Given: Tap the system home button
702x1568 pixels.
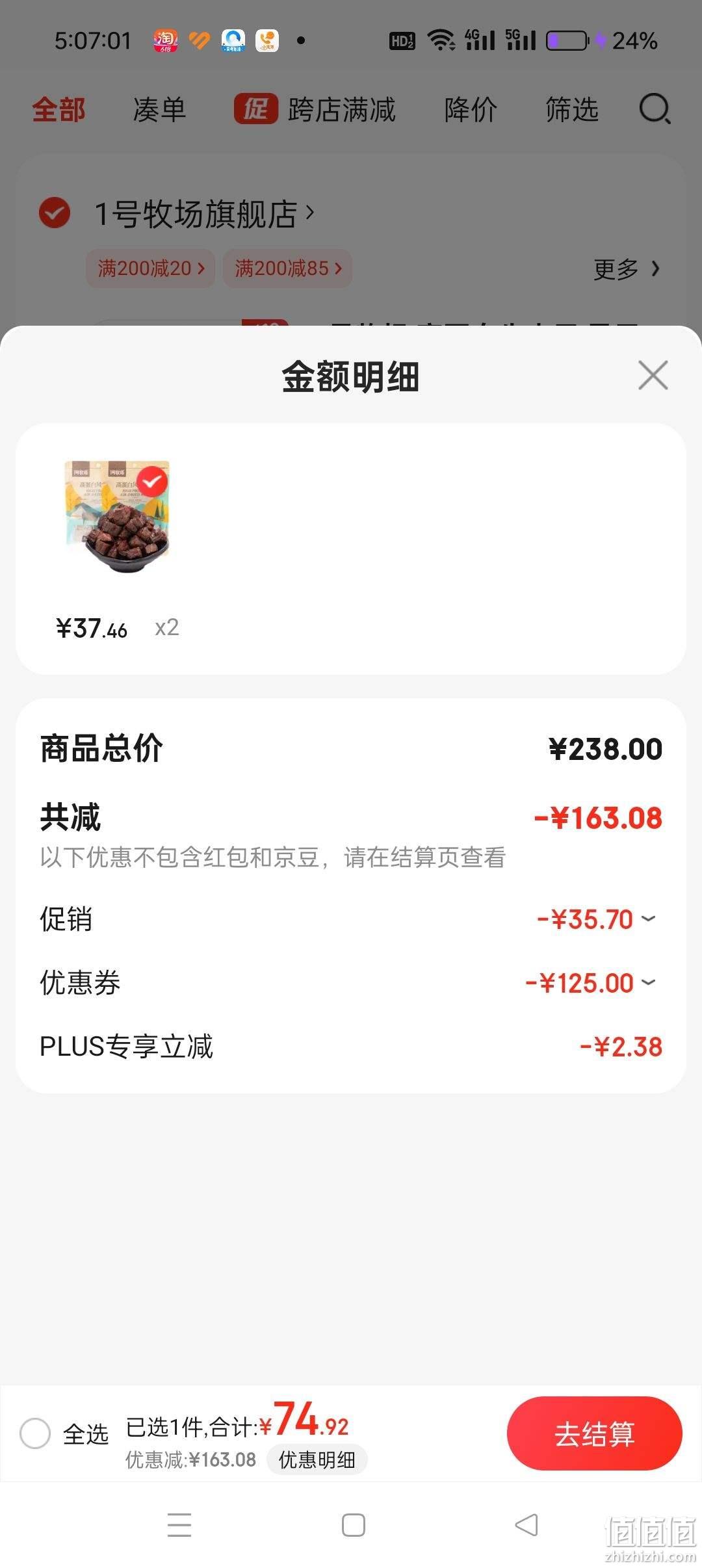Looking at the screenshot, I should pyautogui.click(x=353, y=1525).
